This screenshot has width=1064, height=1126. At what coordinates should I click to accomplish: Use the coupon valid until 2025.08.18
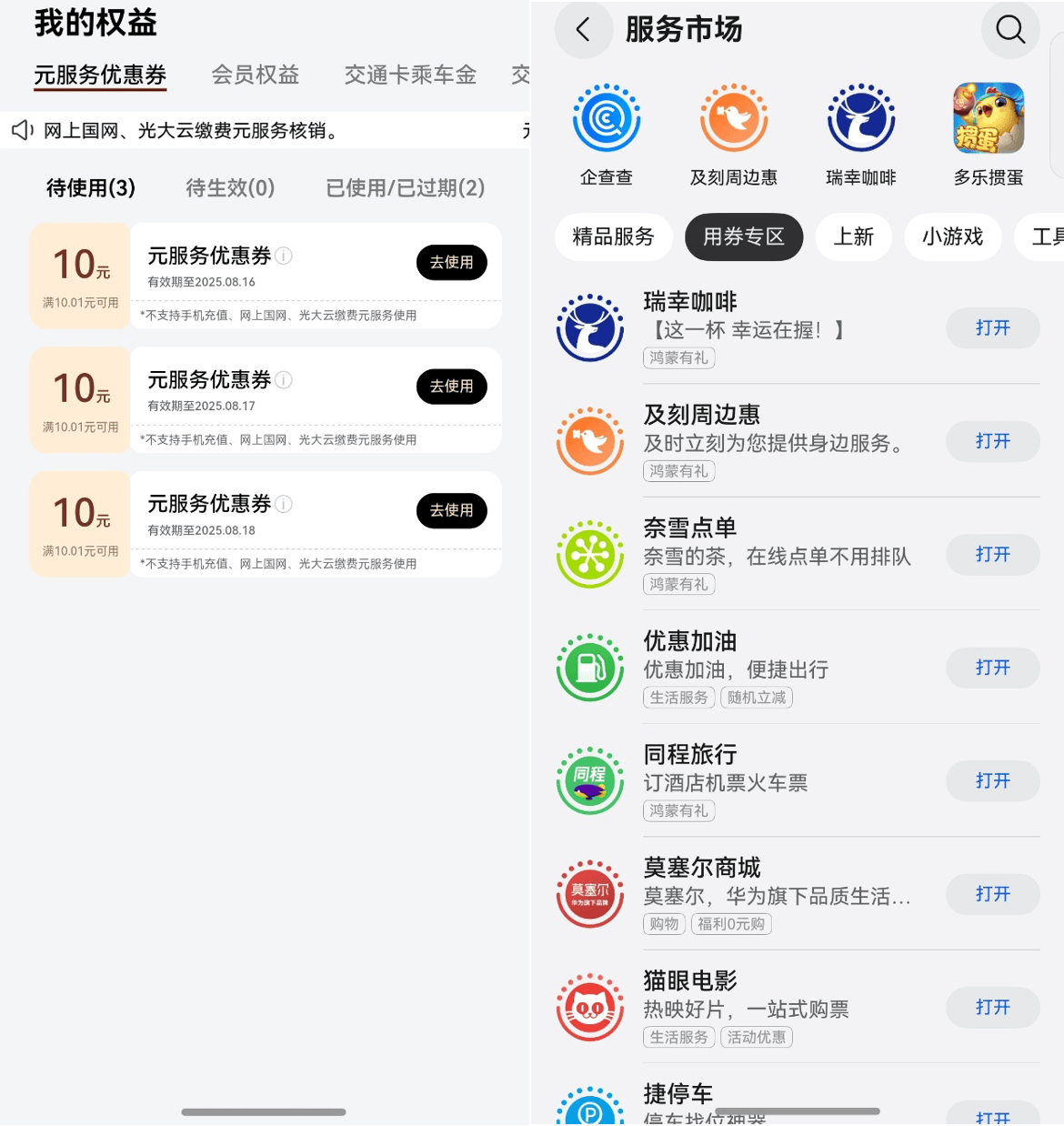pos(452,510)
